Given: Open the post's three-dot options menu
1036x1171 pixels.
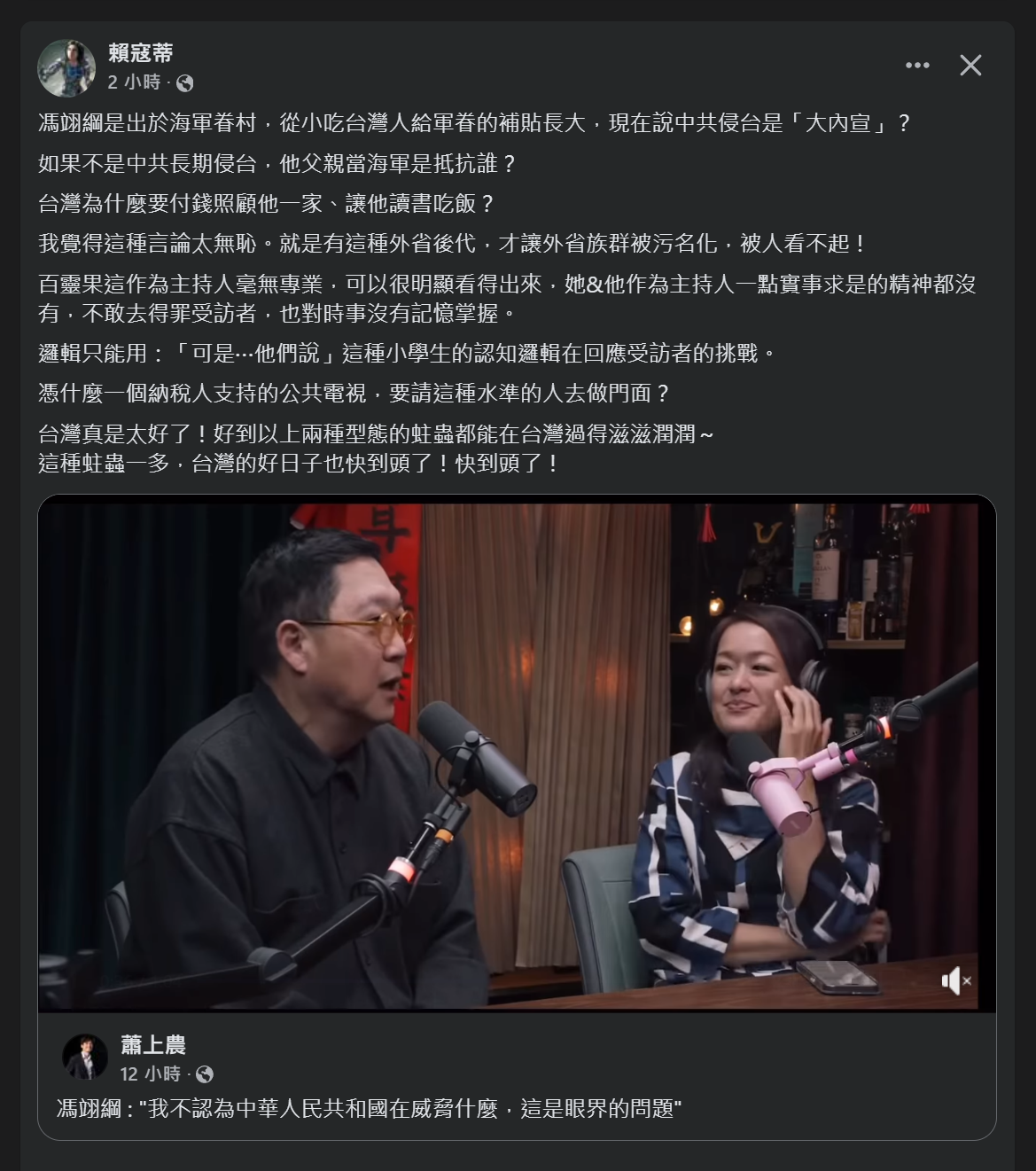Looking at the screenshot, I should click(917, 66).
